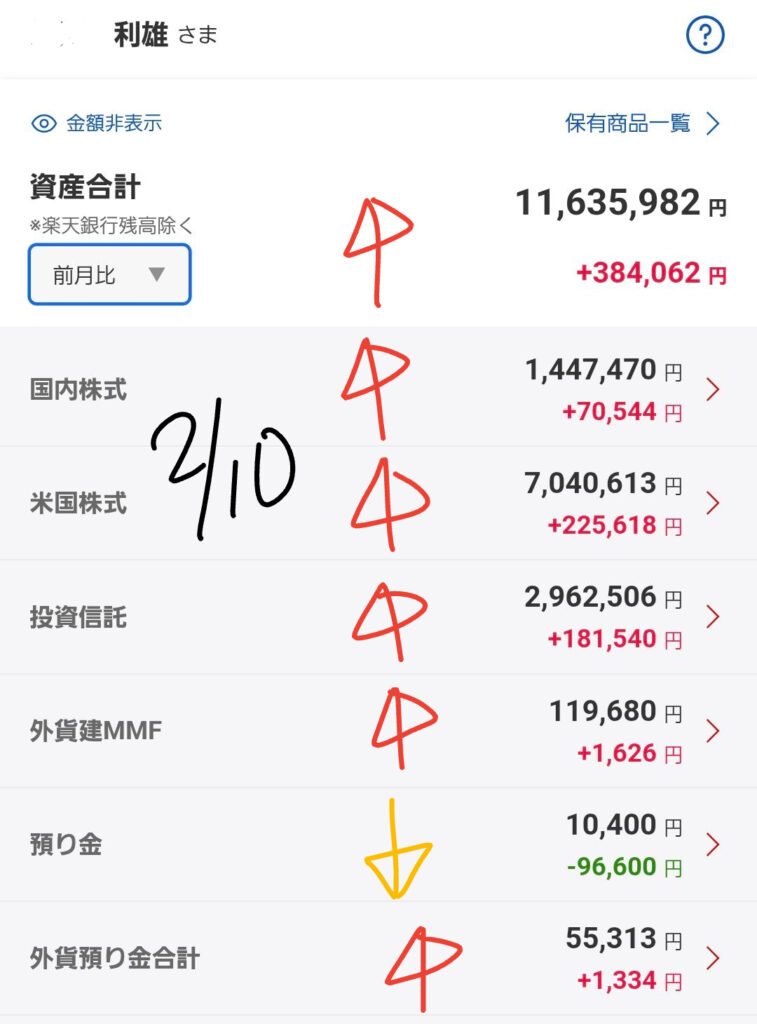View 投資信託 details
Viewport: 757px width, 1024px height.
[378, 616]
